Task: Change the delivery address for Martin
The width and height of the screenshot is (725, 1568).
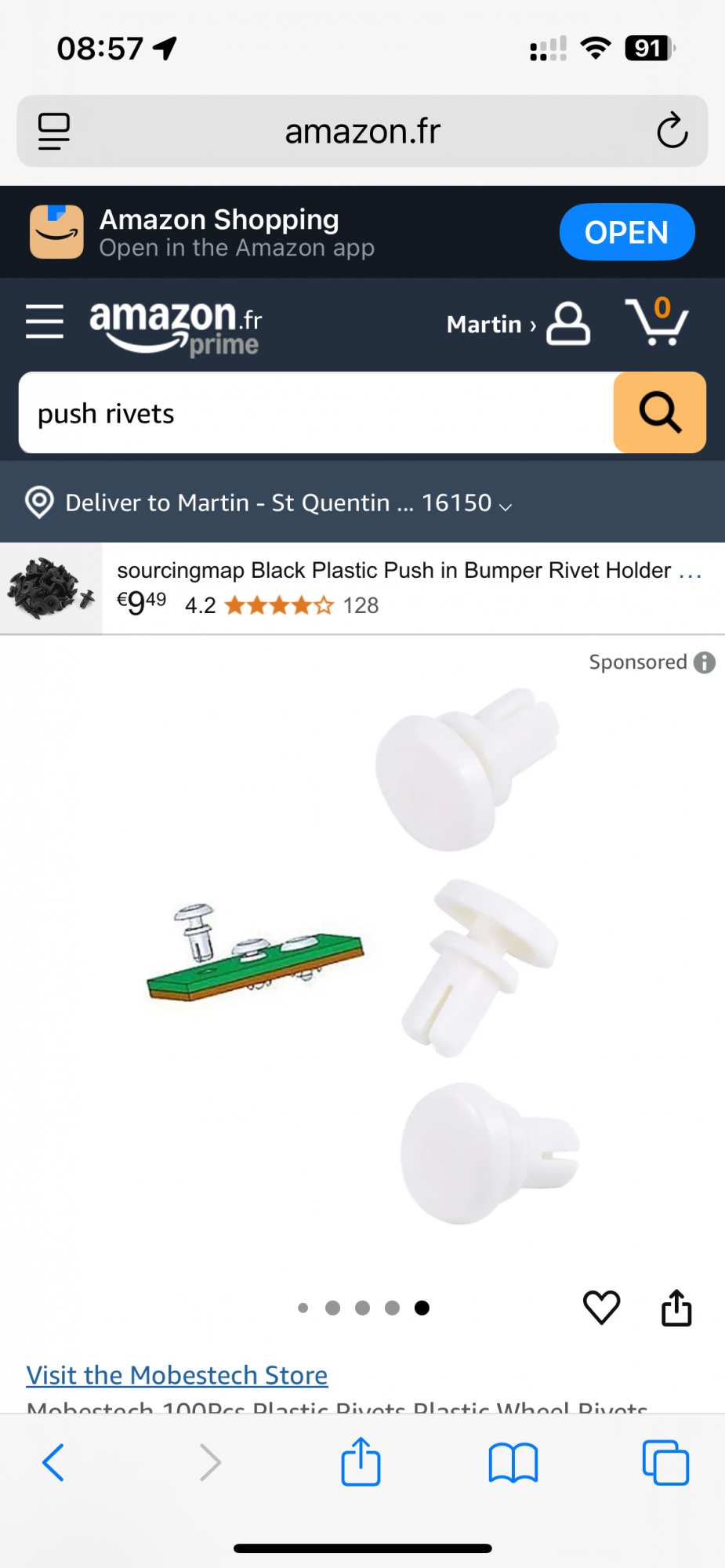Action: (x=268, y=503)
